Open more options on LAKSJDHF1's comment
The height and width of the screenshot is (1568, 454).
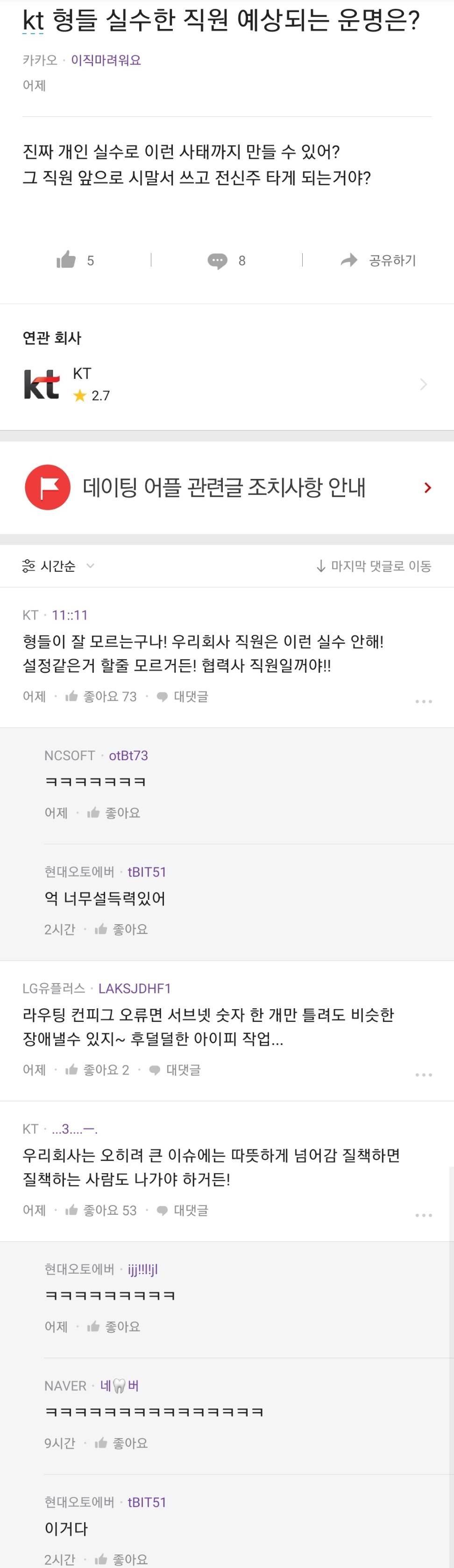click(424, 1074)
